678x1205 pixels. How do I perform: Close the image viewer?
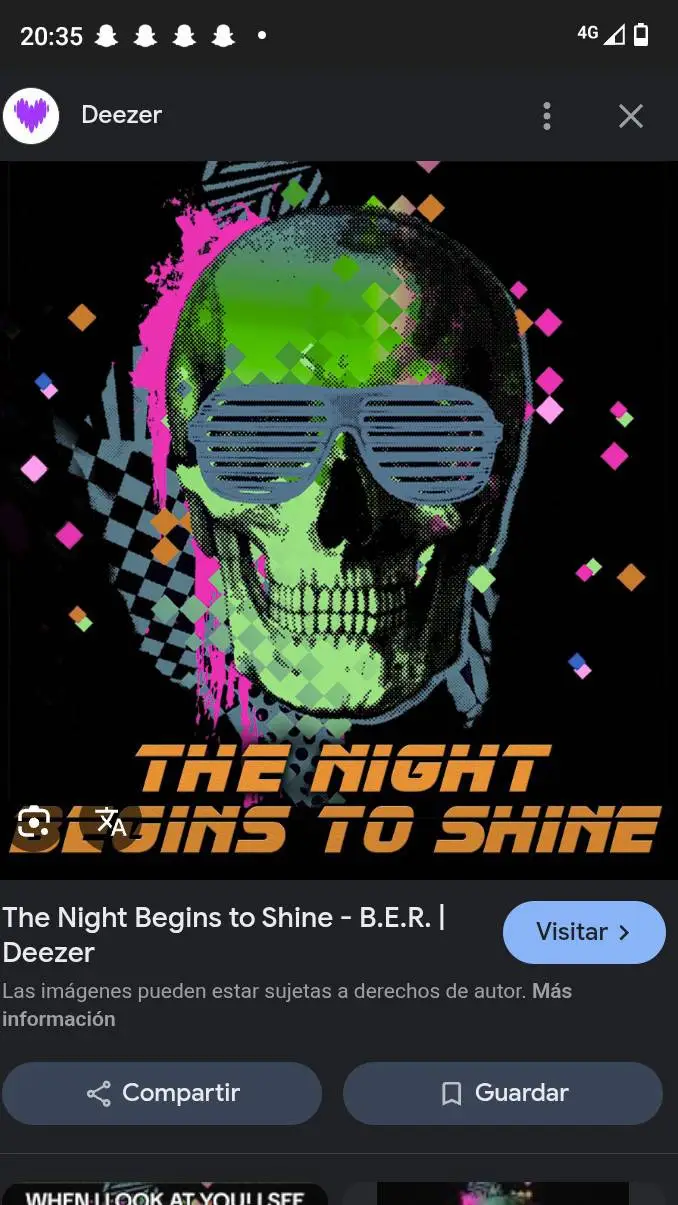coord(630,116)
